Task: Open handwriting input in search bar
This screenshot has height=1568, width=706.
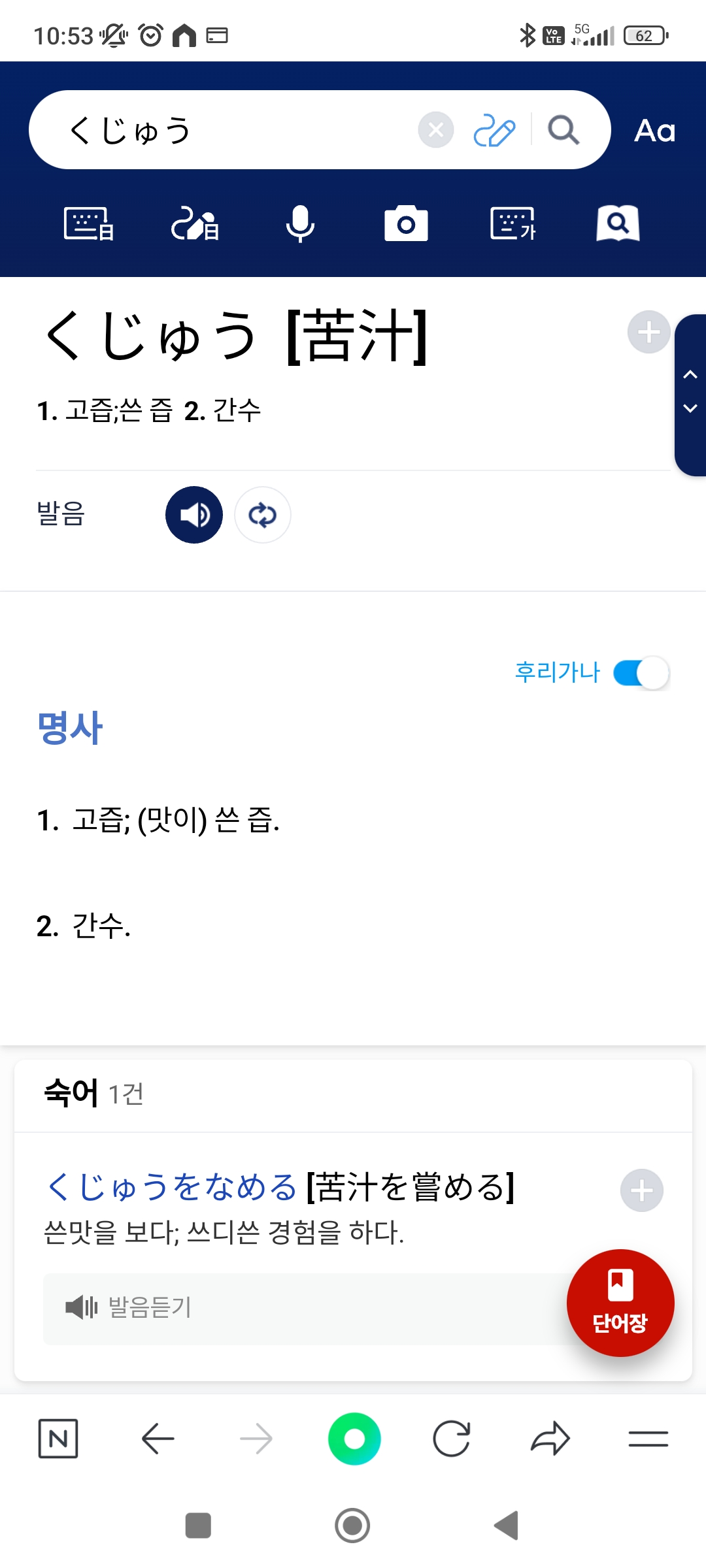Action: pos(494,130)
